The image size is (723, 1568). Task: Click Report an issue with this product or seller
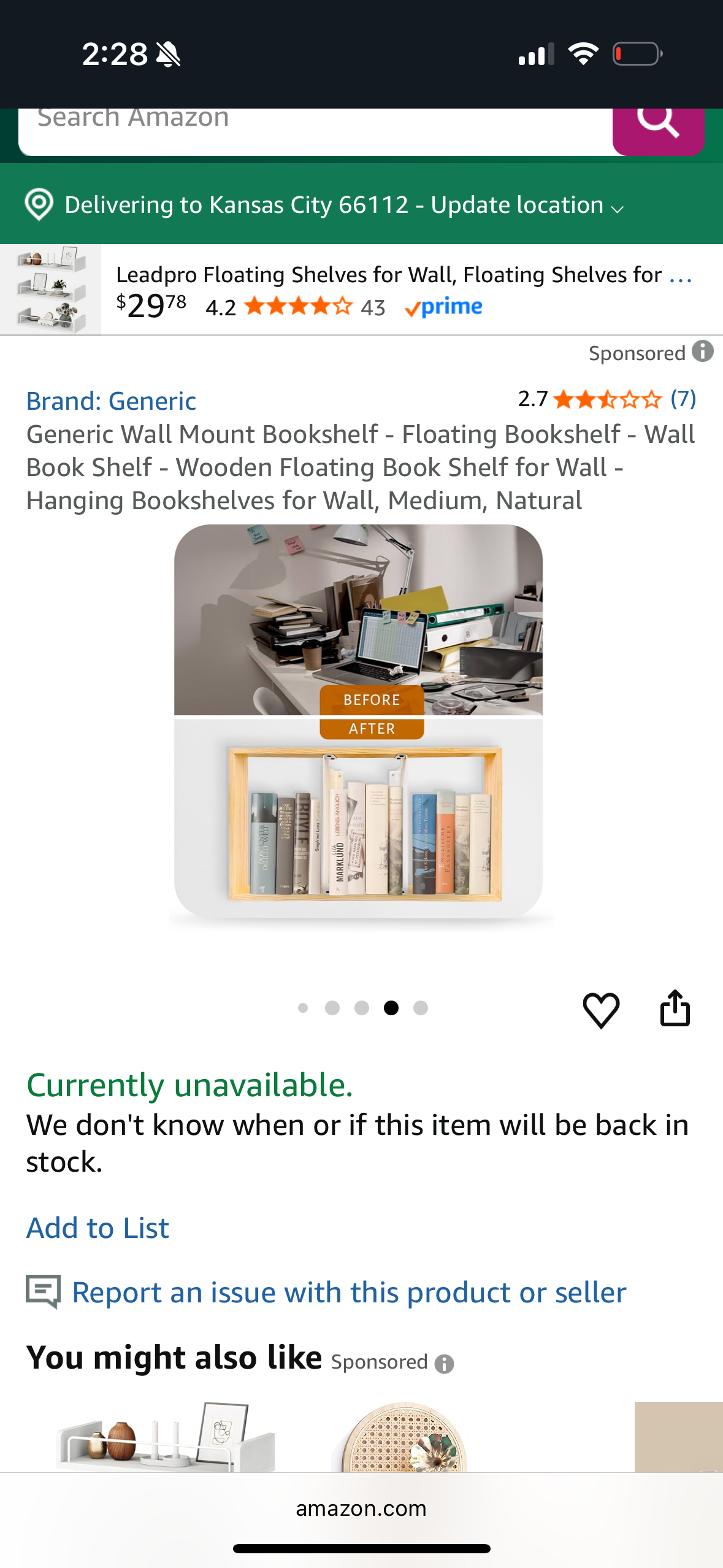tap(350, 1291)
